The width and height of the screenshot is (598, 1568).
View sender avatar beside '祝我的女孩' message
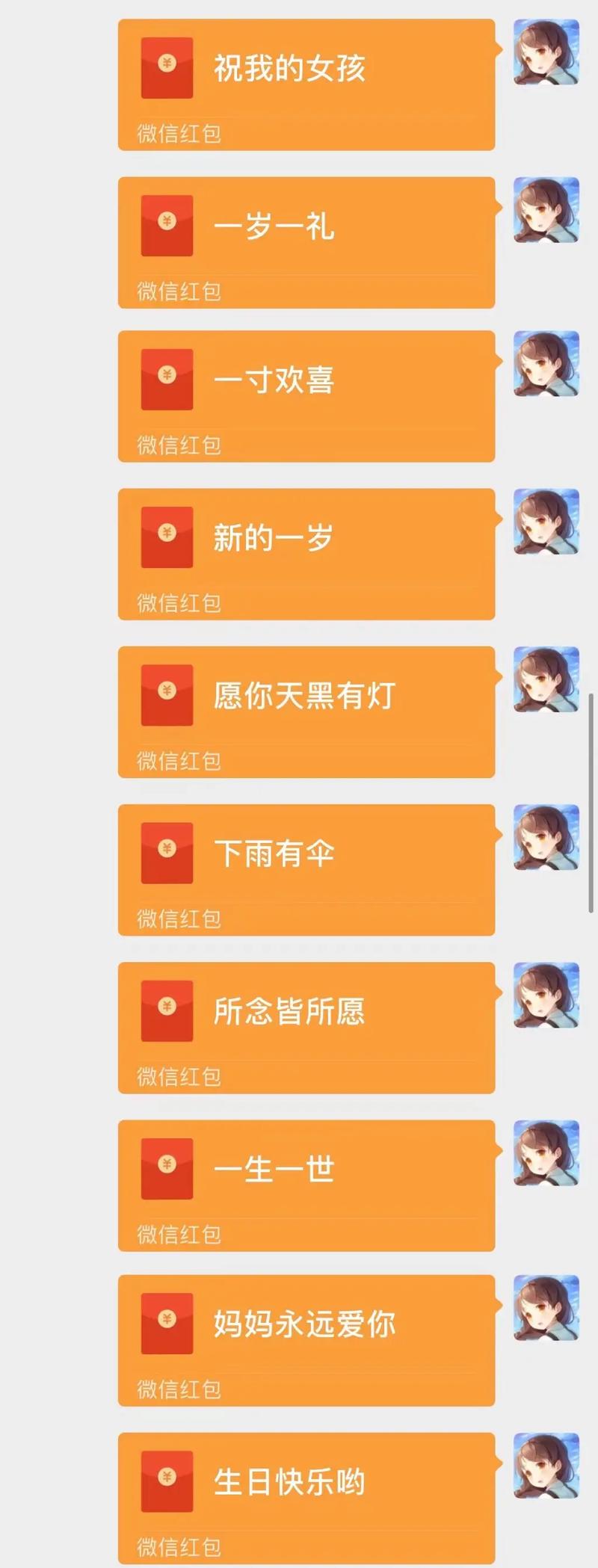pyautogui.click(x=546, y=52)
